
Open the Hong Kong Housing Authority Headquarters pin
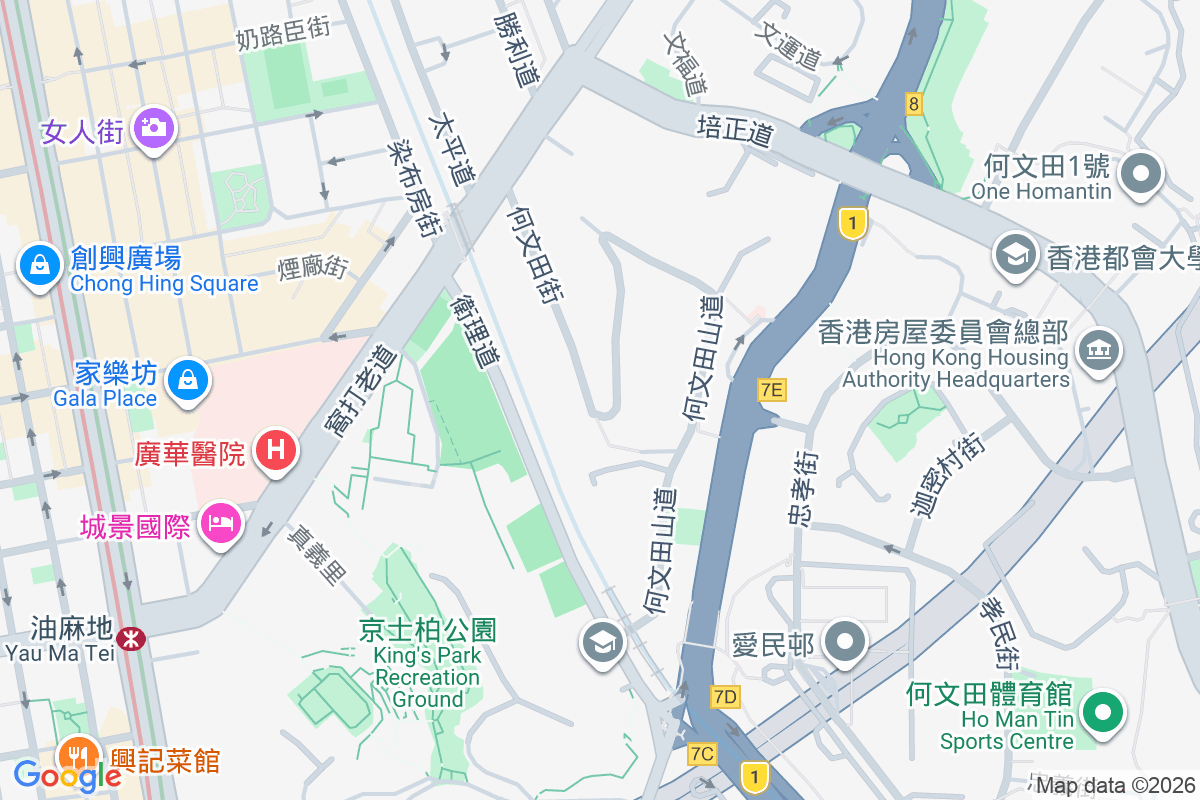pyautogui.click(x=1099, y=350)
